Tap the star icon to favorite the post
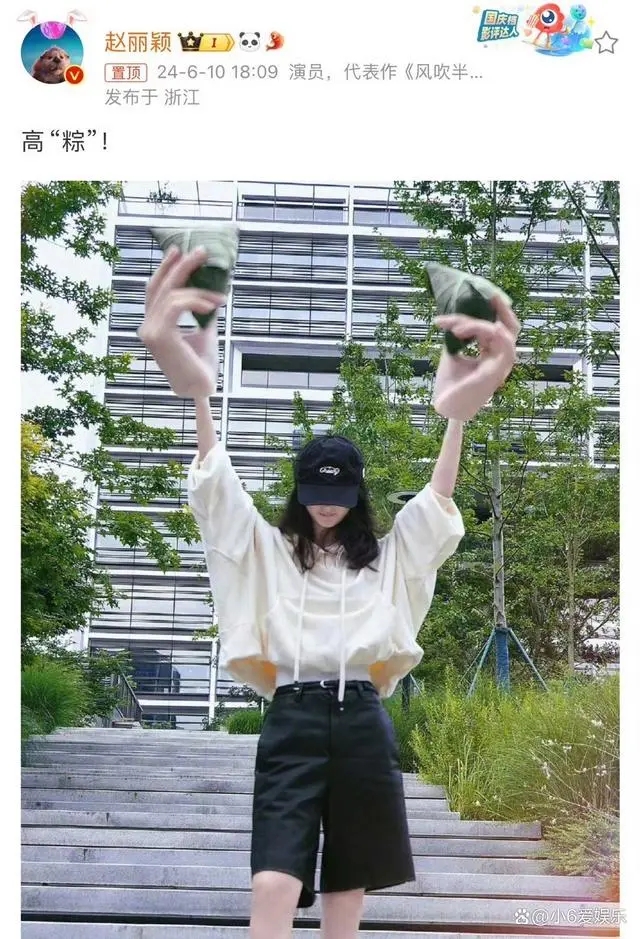640x939 pixels. [606, 42]
